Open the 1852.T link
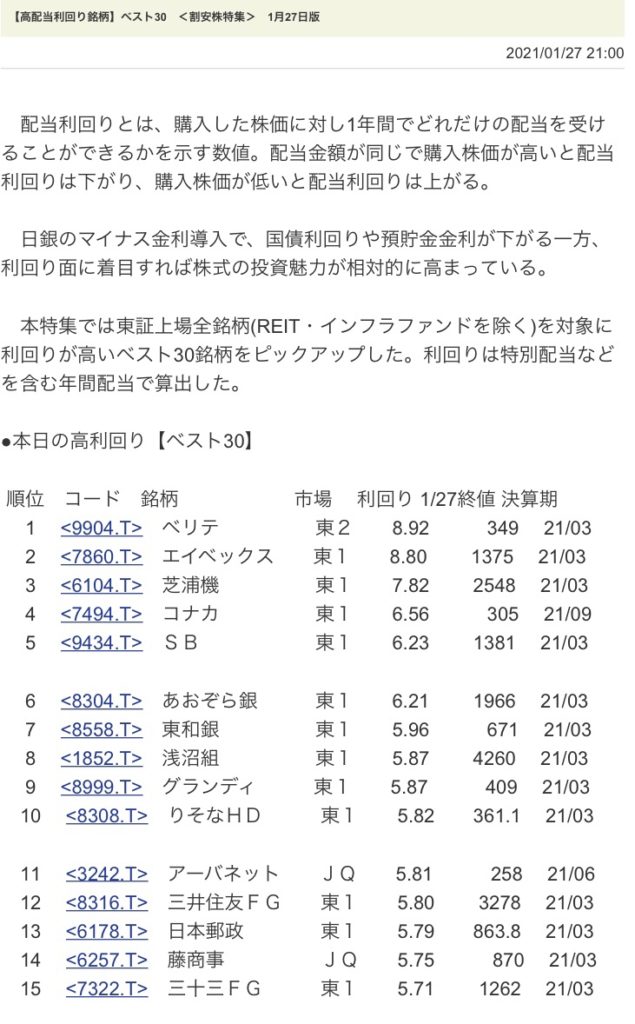This screenshot has height=1024, width=635. 101,759
